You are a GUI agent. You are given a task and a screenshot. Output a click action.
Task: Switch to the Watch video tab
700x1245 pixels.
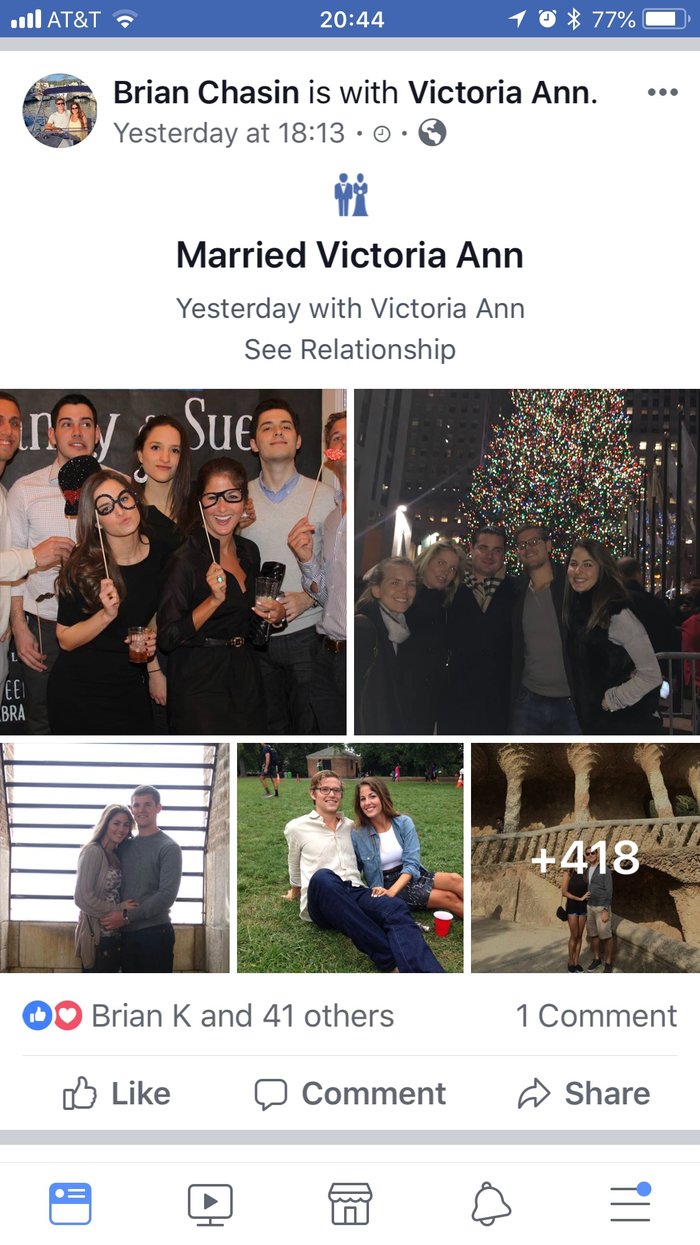210,1203
